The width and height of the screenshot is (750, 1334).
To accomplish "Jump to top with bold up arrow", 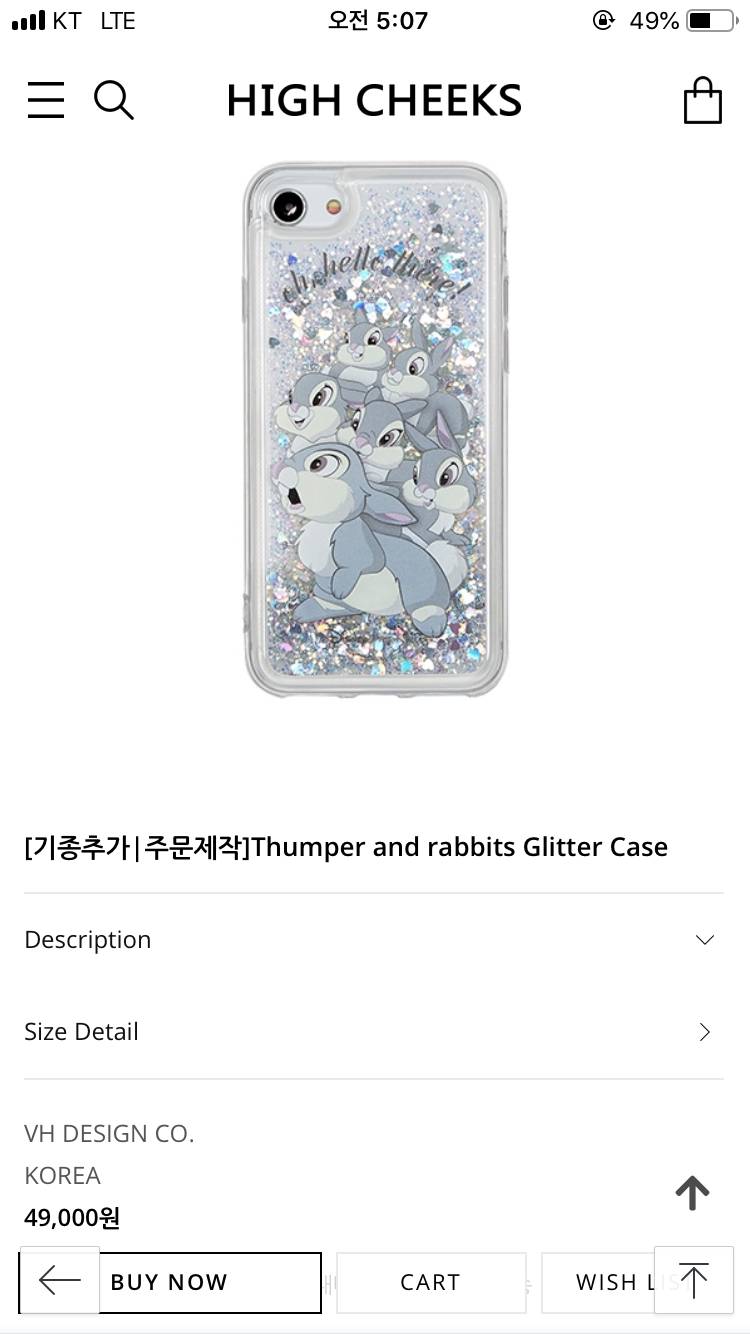I will tap(692, 1192).
